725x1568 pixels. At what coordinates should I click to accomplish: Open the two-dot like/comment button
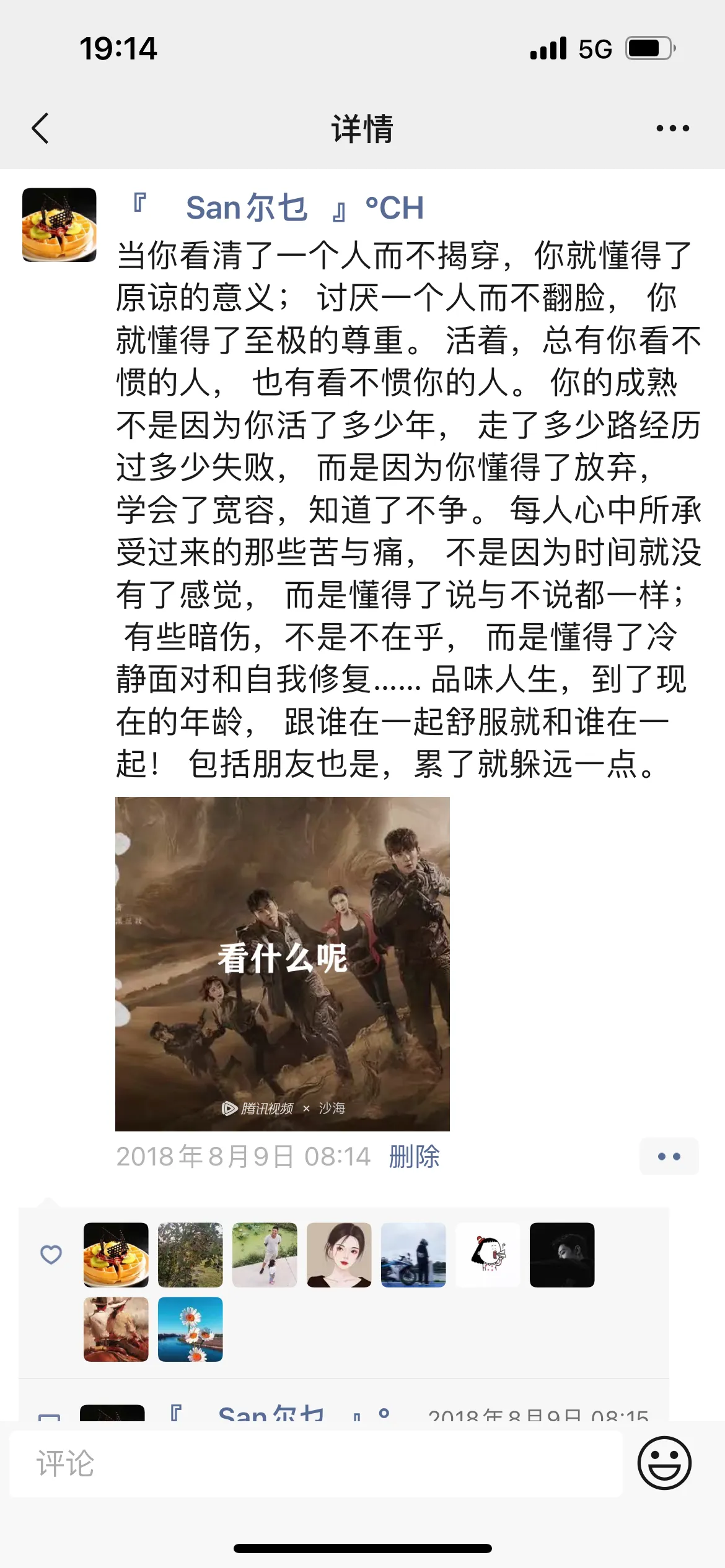pos(669,1156)
